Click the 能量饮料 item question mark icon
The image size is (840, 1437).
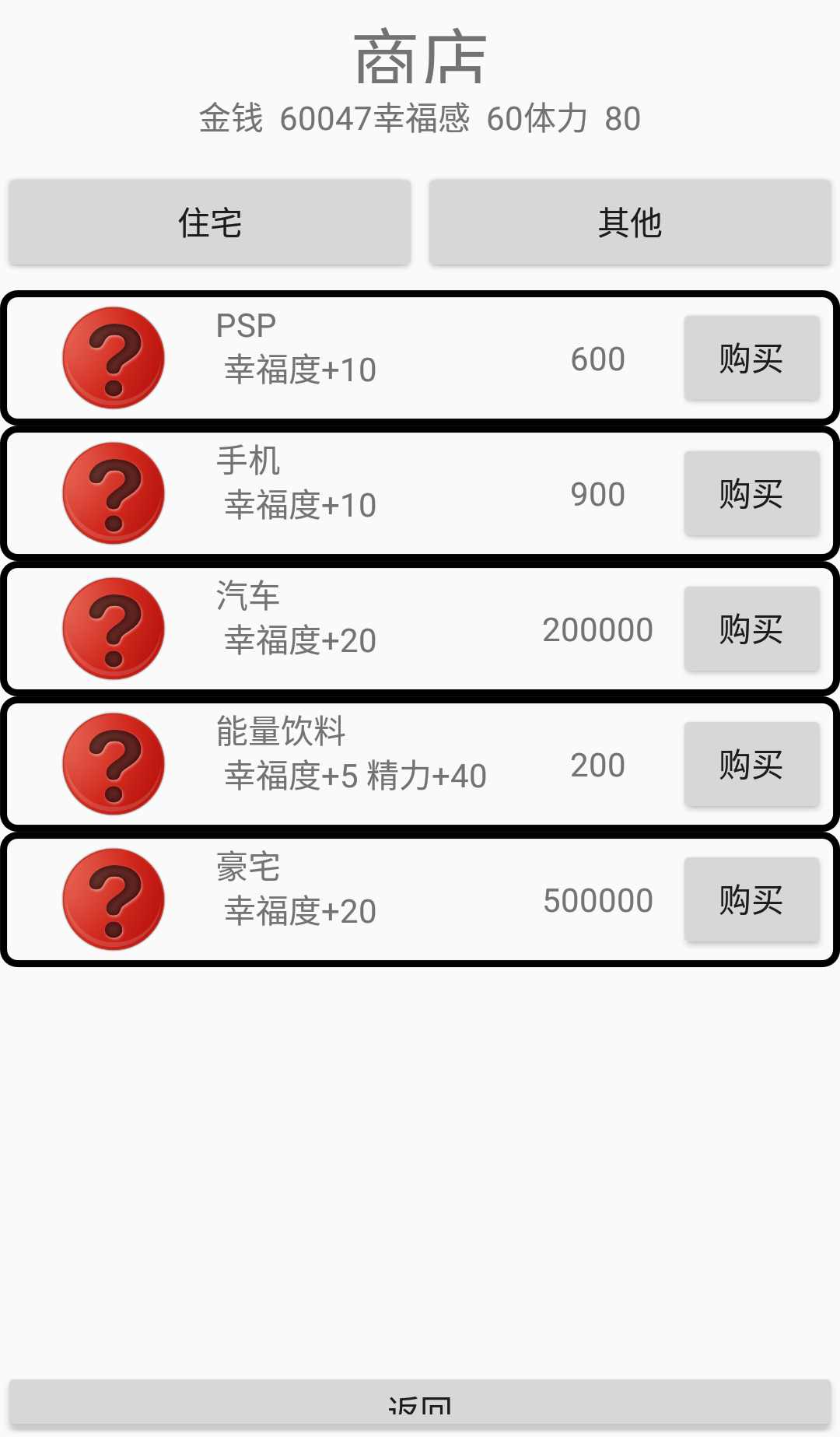point(114,763)
